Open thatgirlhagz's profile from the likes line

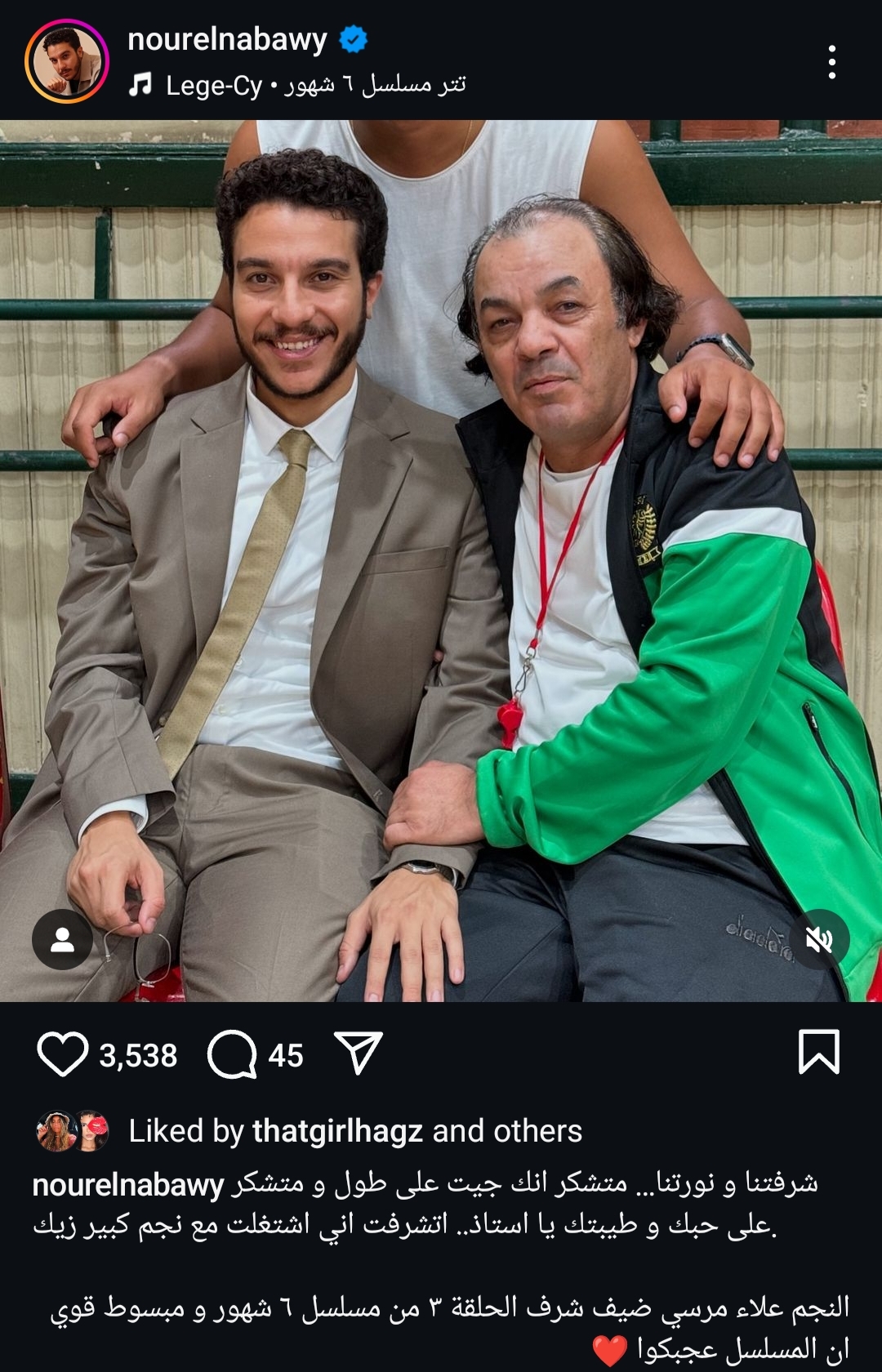tap(337, 1131)
